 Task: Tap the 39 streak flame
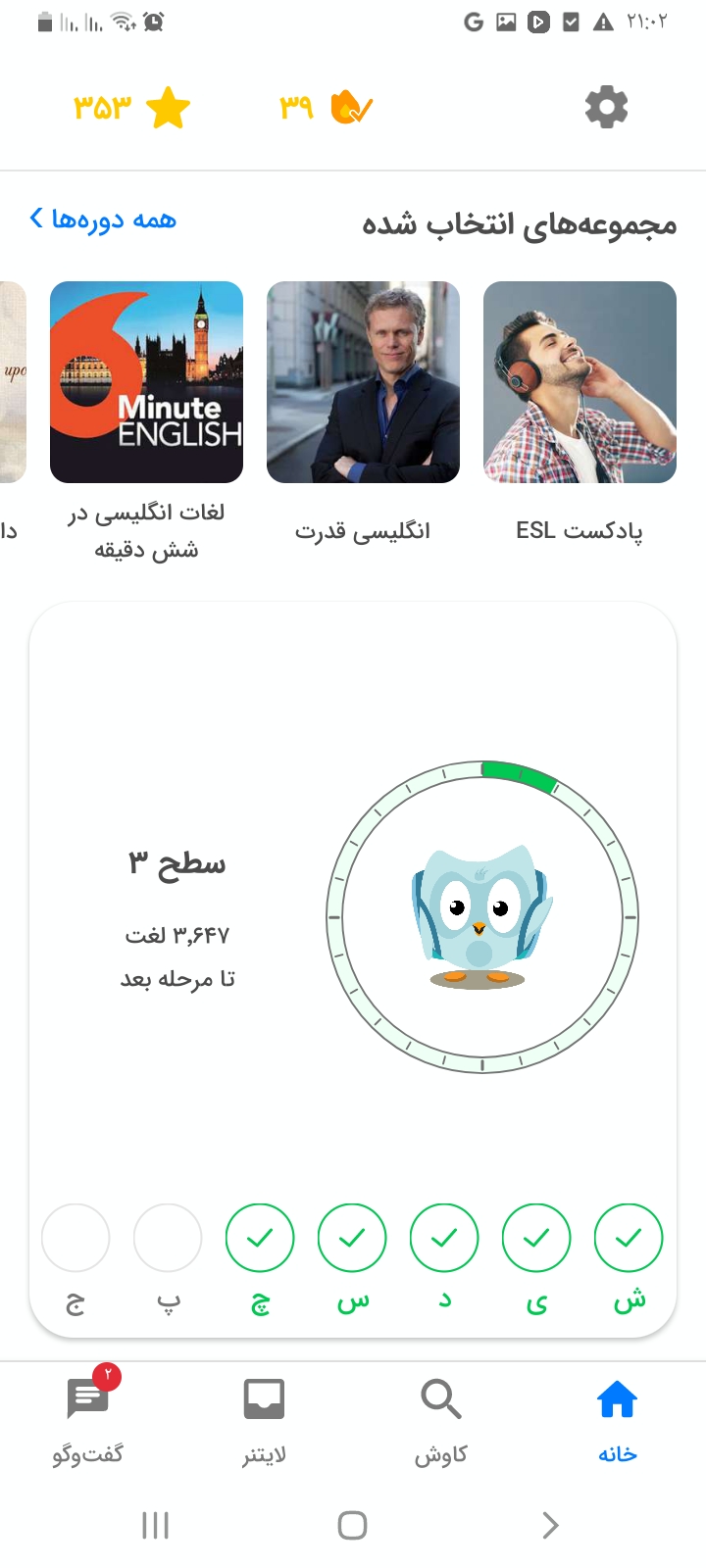pyautogui.click(x=326, y=107)
